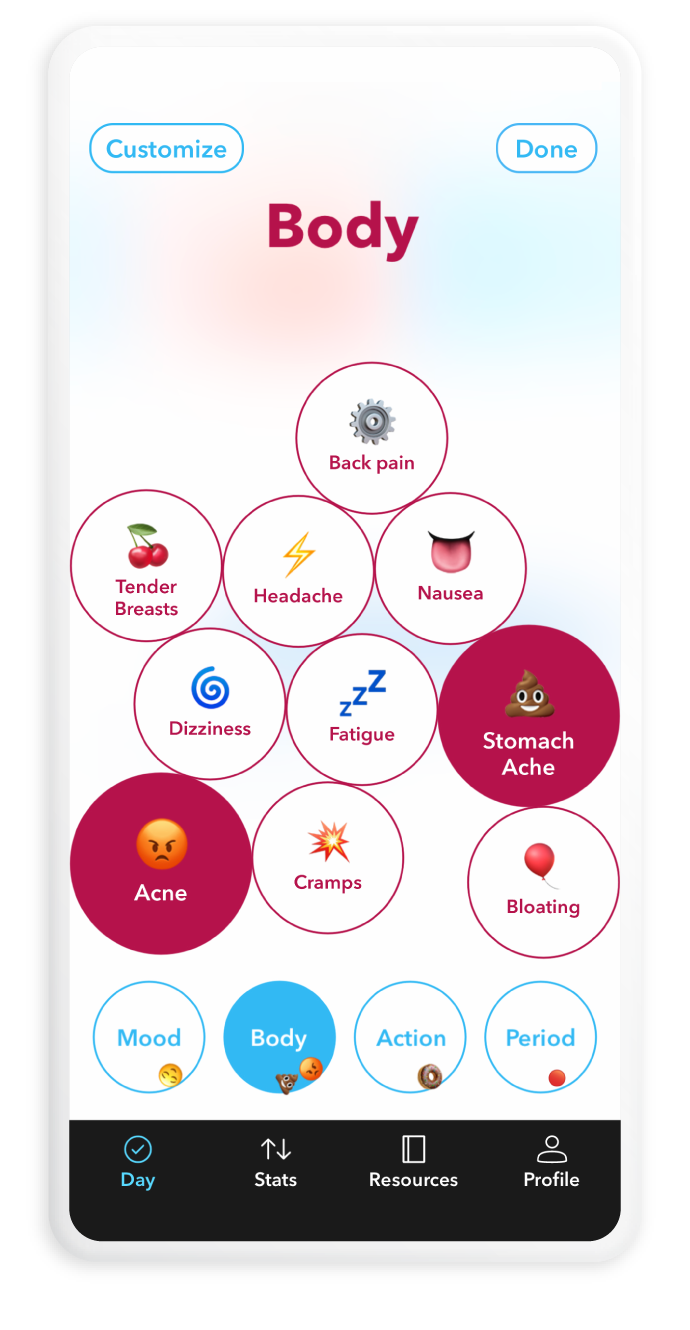Switch to the Resources tab
690x1330 pixels.
(413, 1163)
